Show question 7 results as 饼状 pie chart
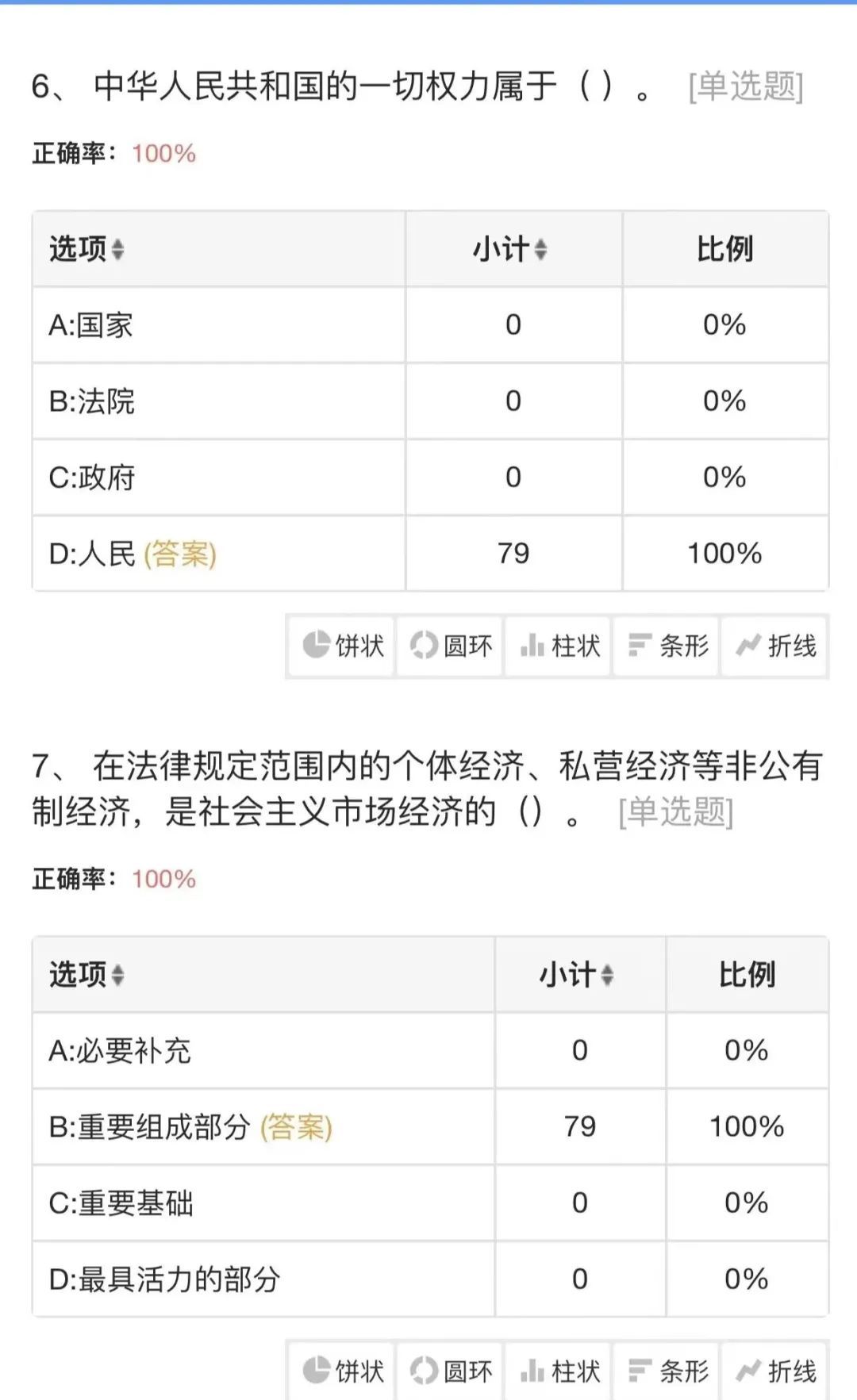Screen dimensions: 857x1400 (x=343, y=1371)
